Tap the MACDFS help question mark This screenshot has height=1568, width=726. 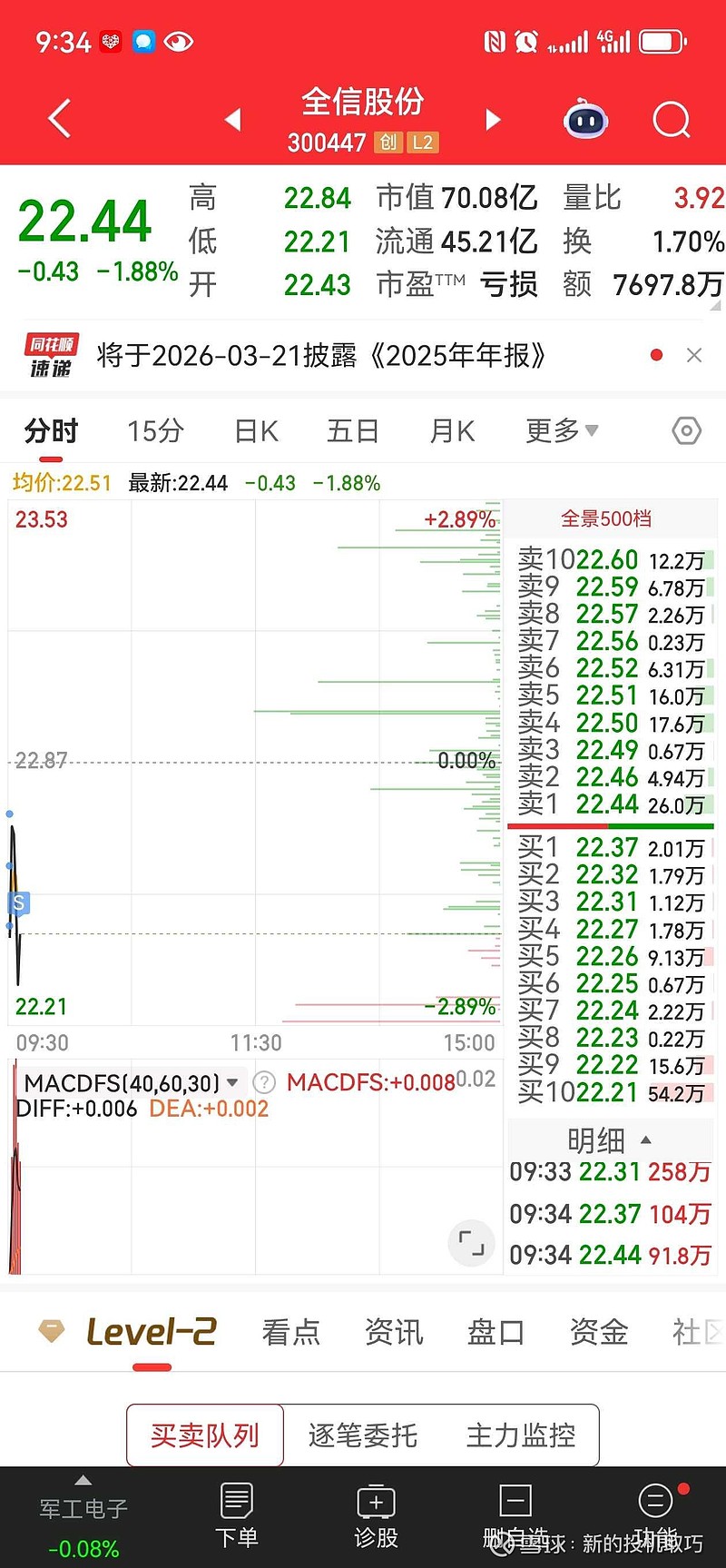[x=262, y=1081]
